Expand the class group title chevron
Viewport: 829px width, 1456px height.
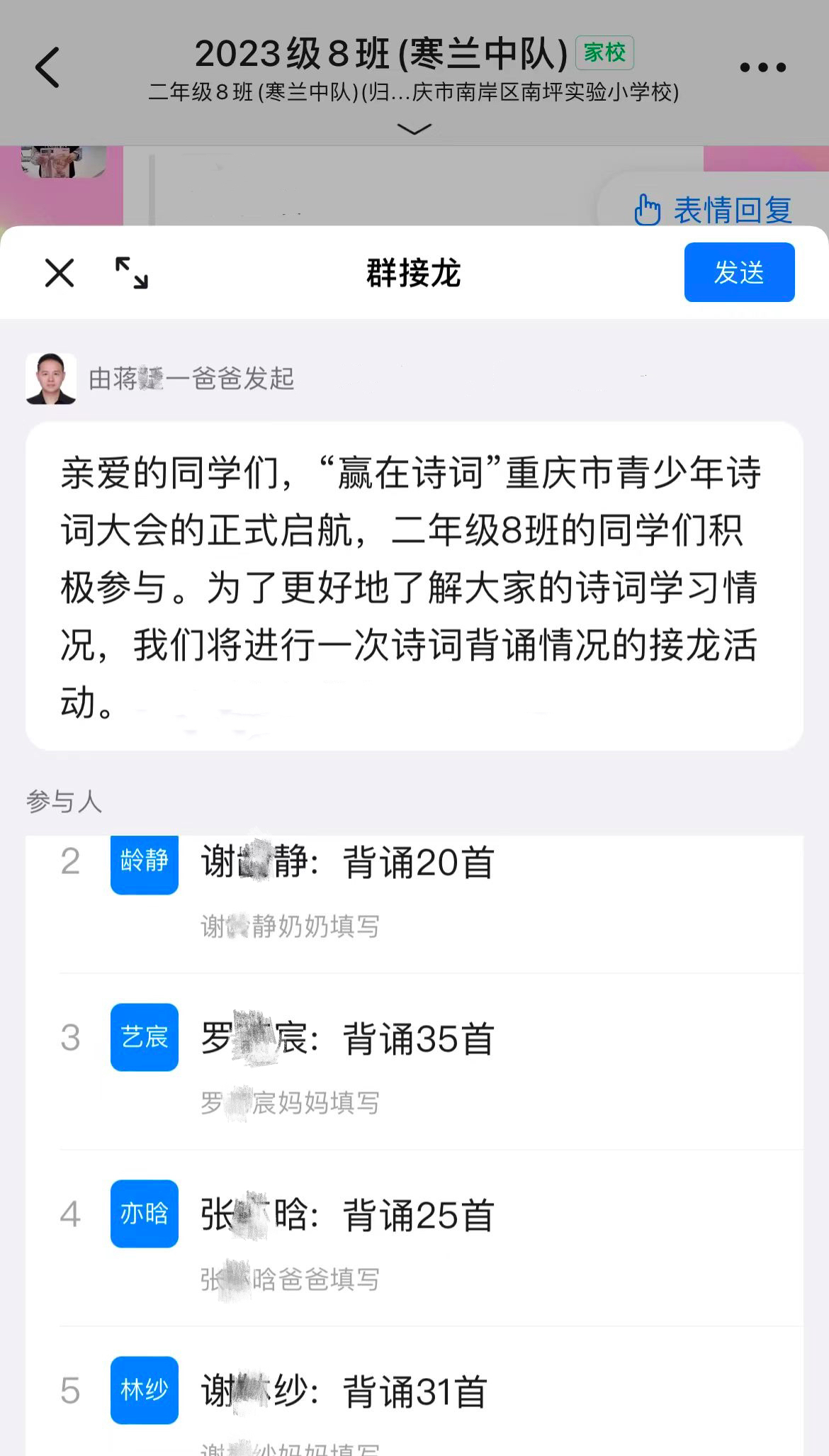point(414,129)
